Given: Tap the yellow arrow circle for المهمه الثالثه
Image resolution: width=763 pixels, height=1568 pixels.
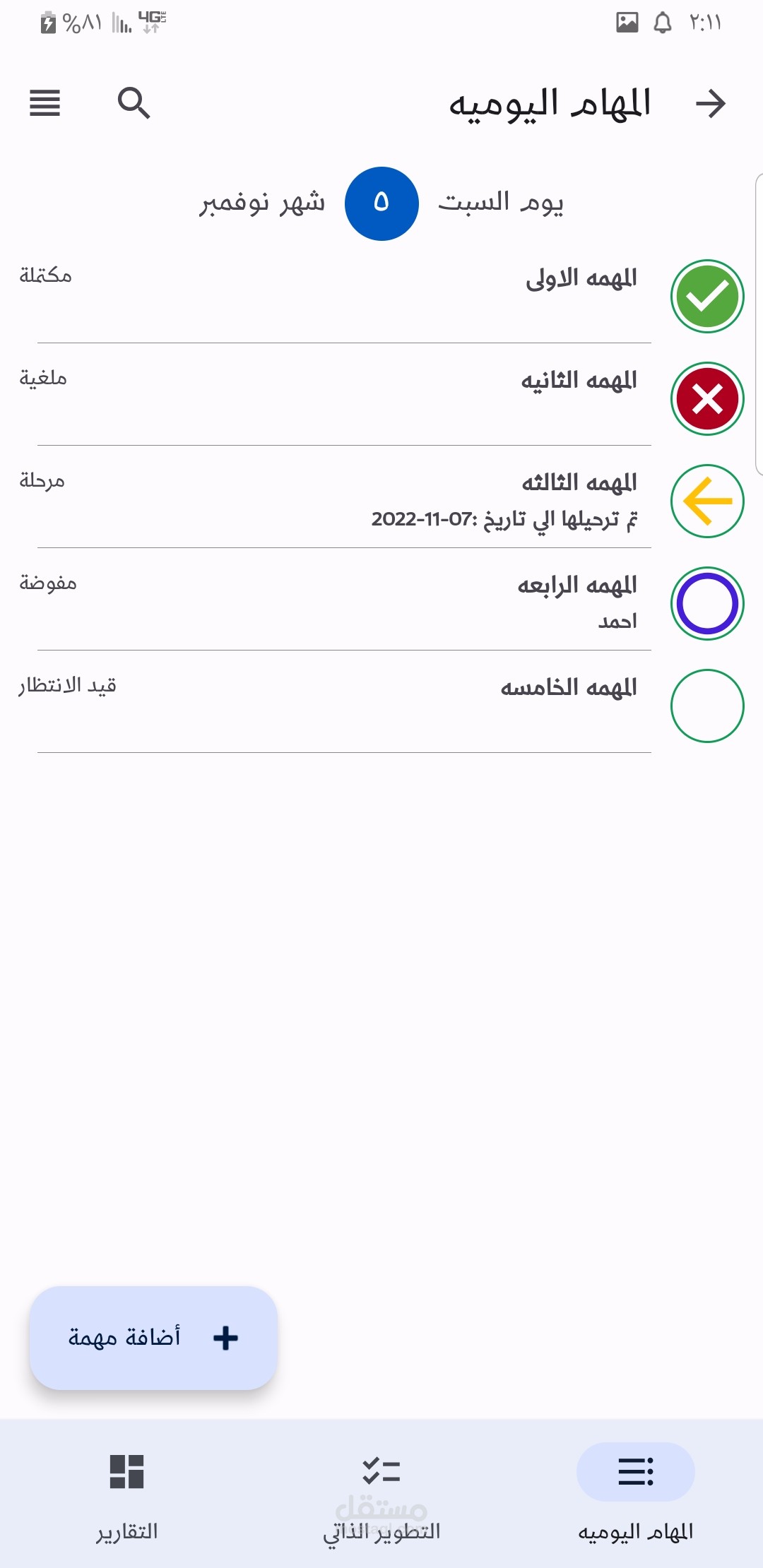Looking at the screenshot, I should click(706, 501).
